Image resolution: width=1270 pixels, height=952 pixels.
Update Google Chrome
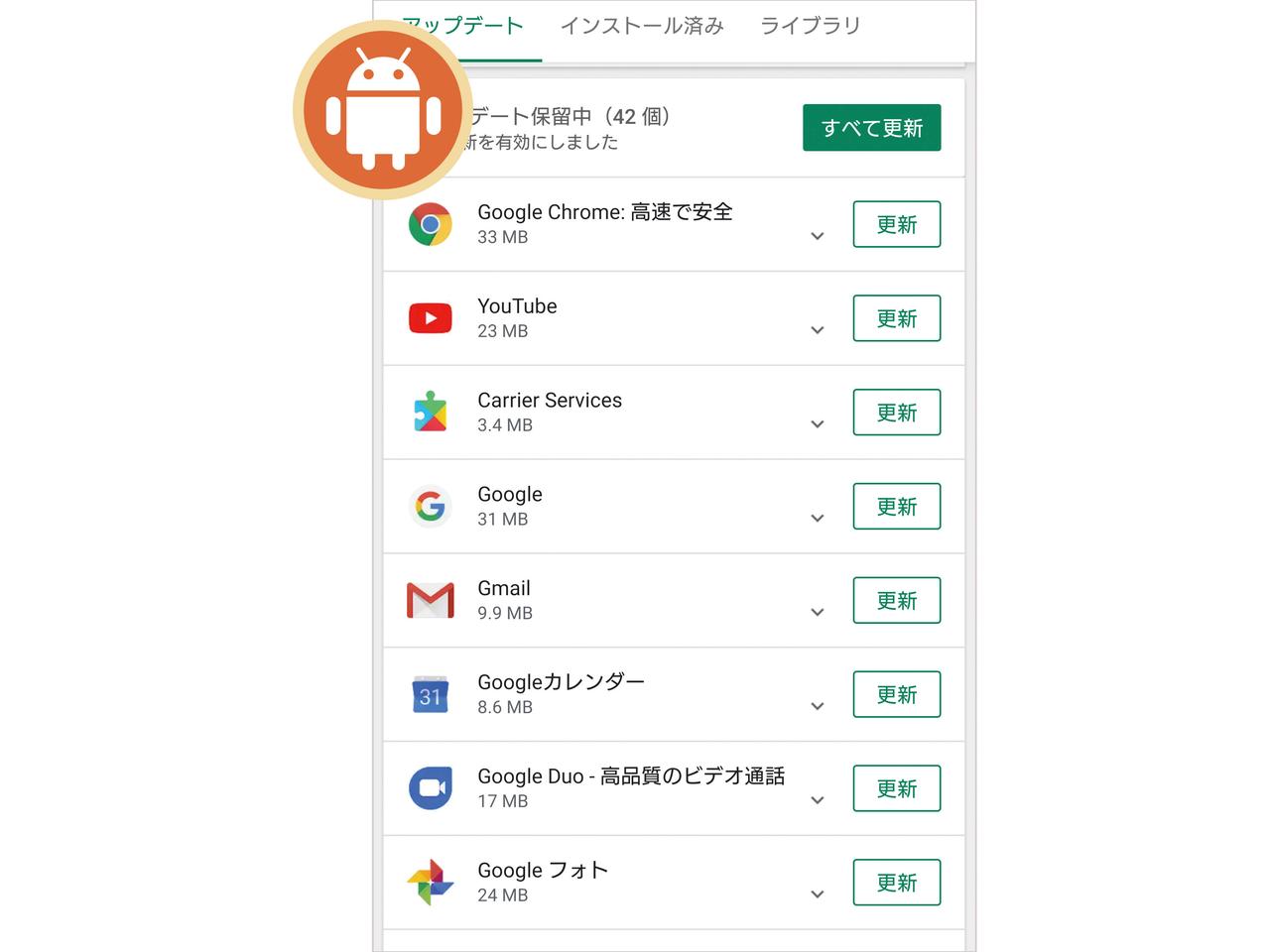(896, 224)
